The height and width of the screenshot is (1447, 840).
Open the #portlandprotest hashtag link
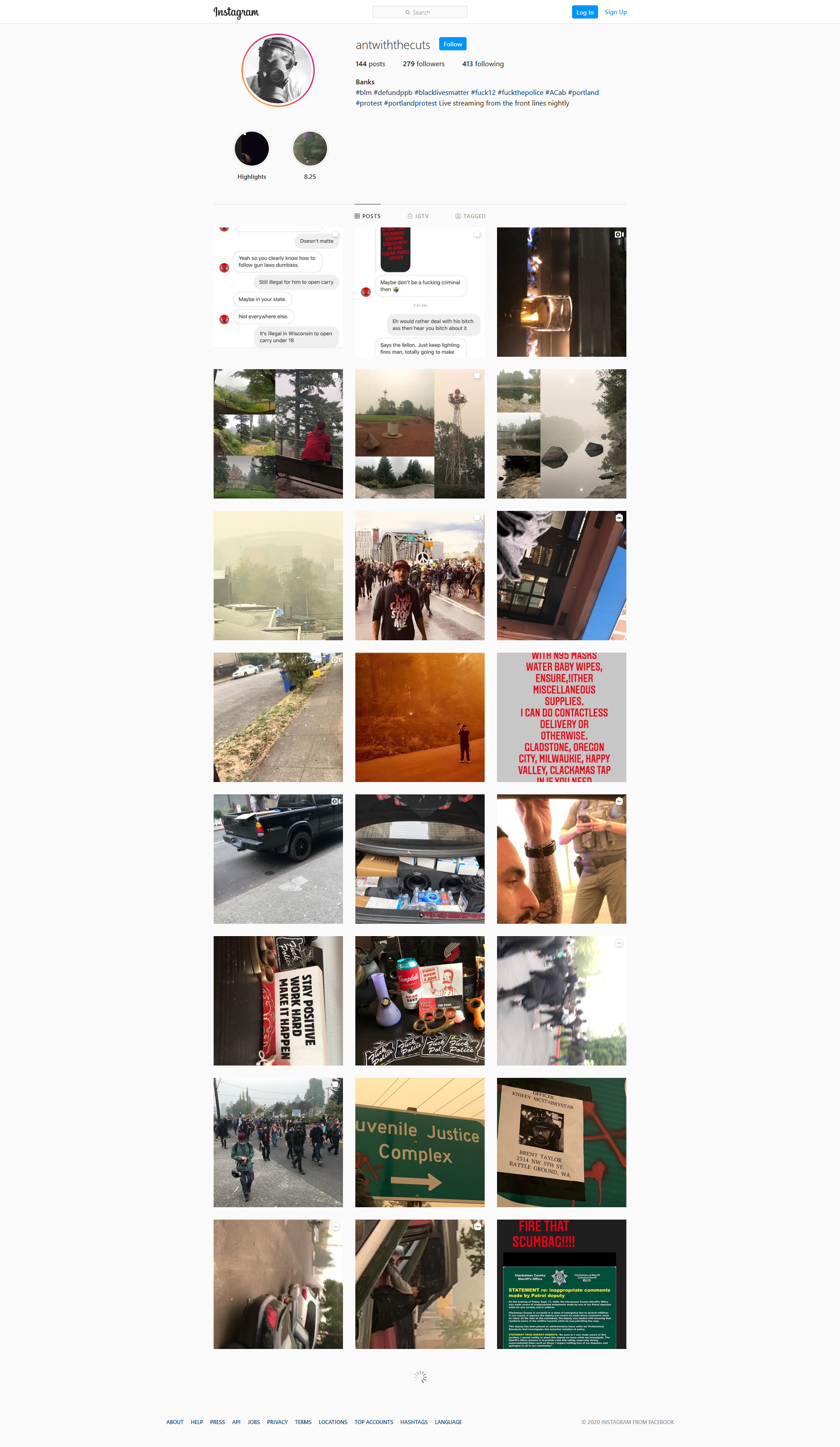coord(410,103)
